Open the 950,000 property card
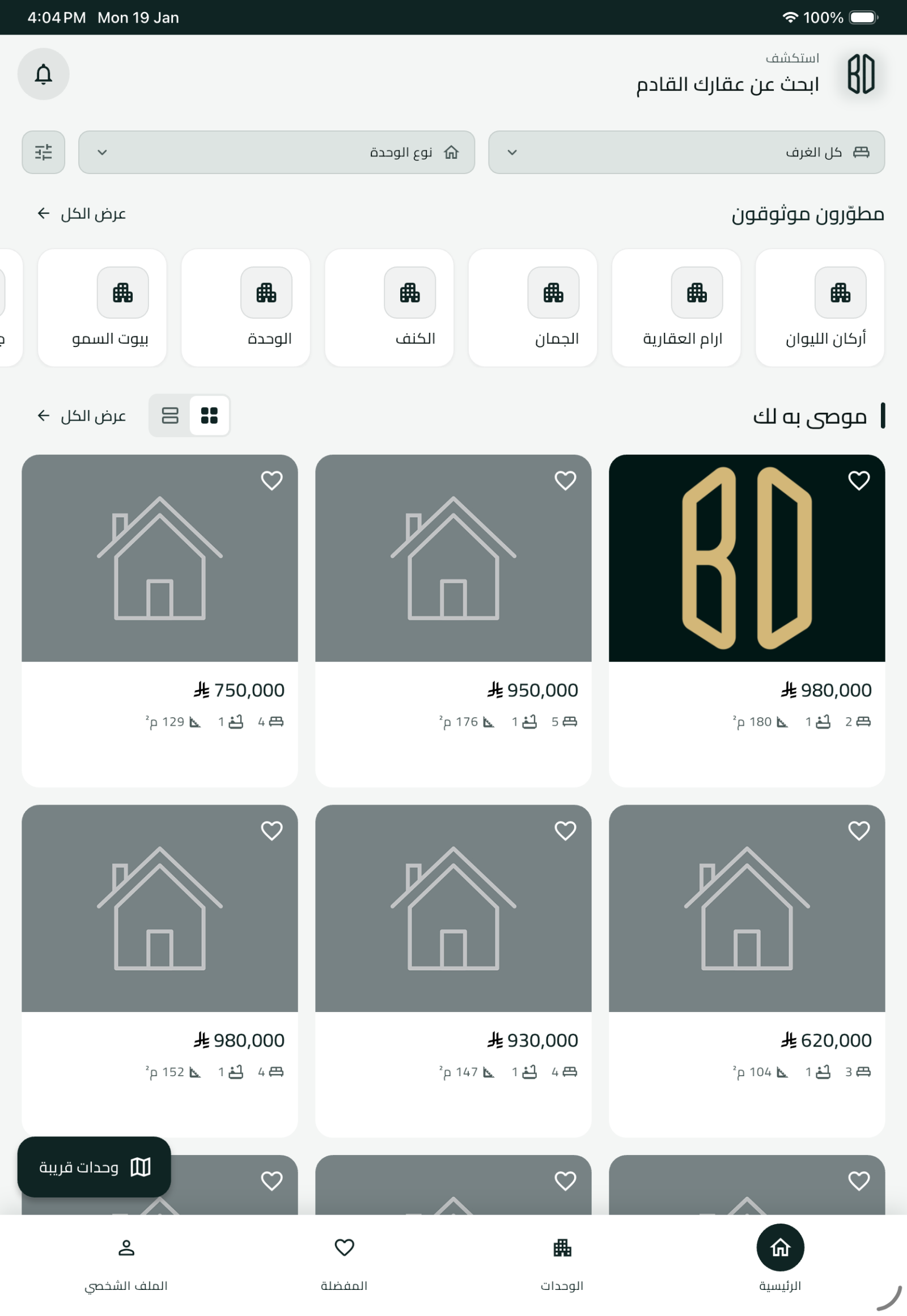Viewport: 907px width, 1316px height. pos(453,620)
